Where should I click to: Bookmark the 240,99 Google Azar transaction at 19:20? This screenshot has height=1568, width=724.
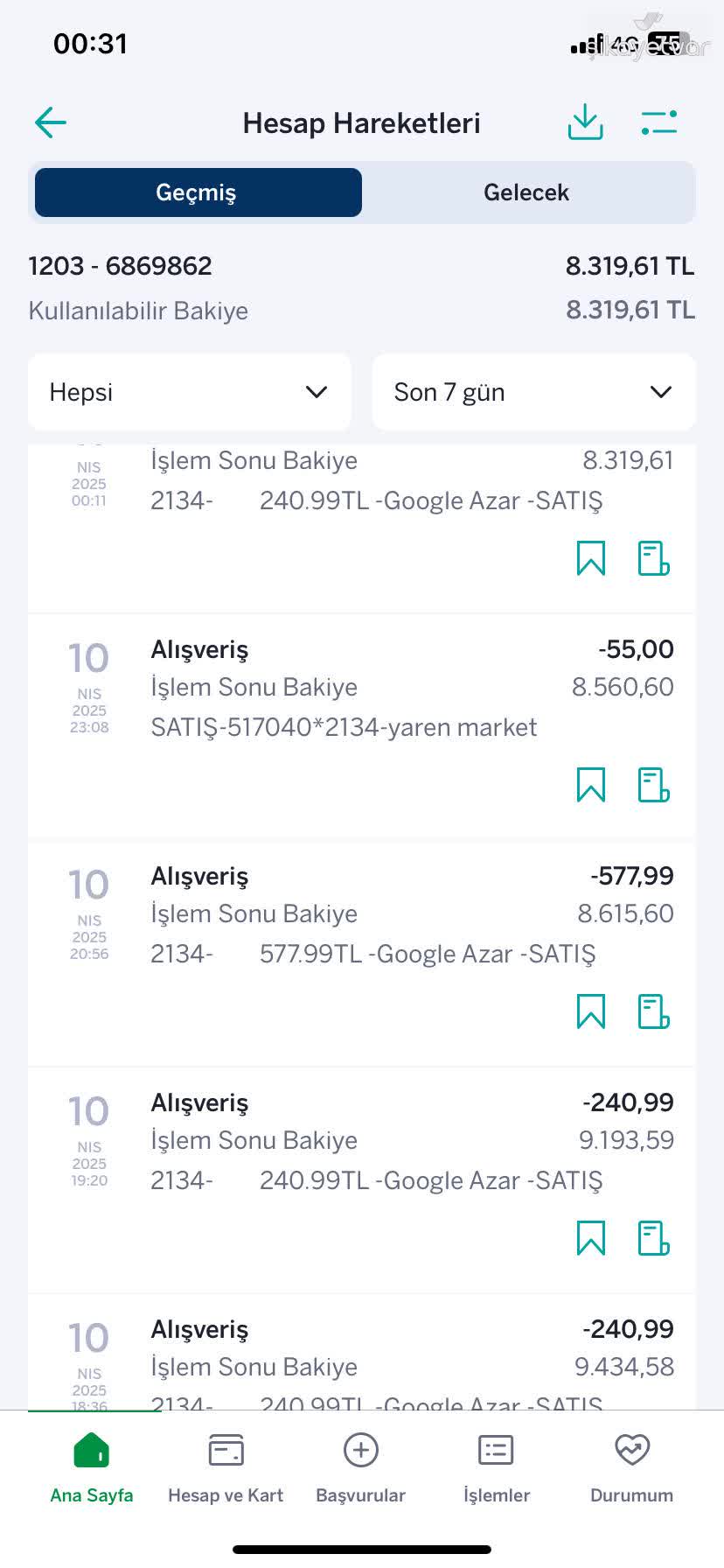(590, 1237)
